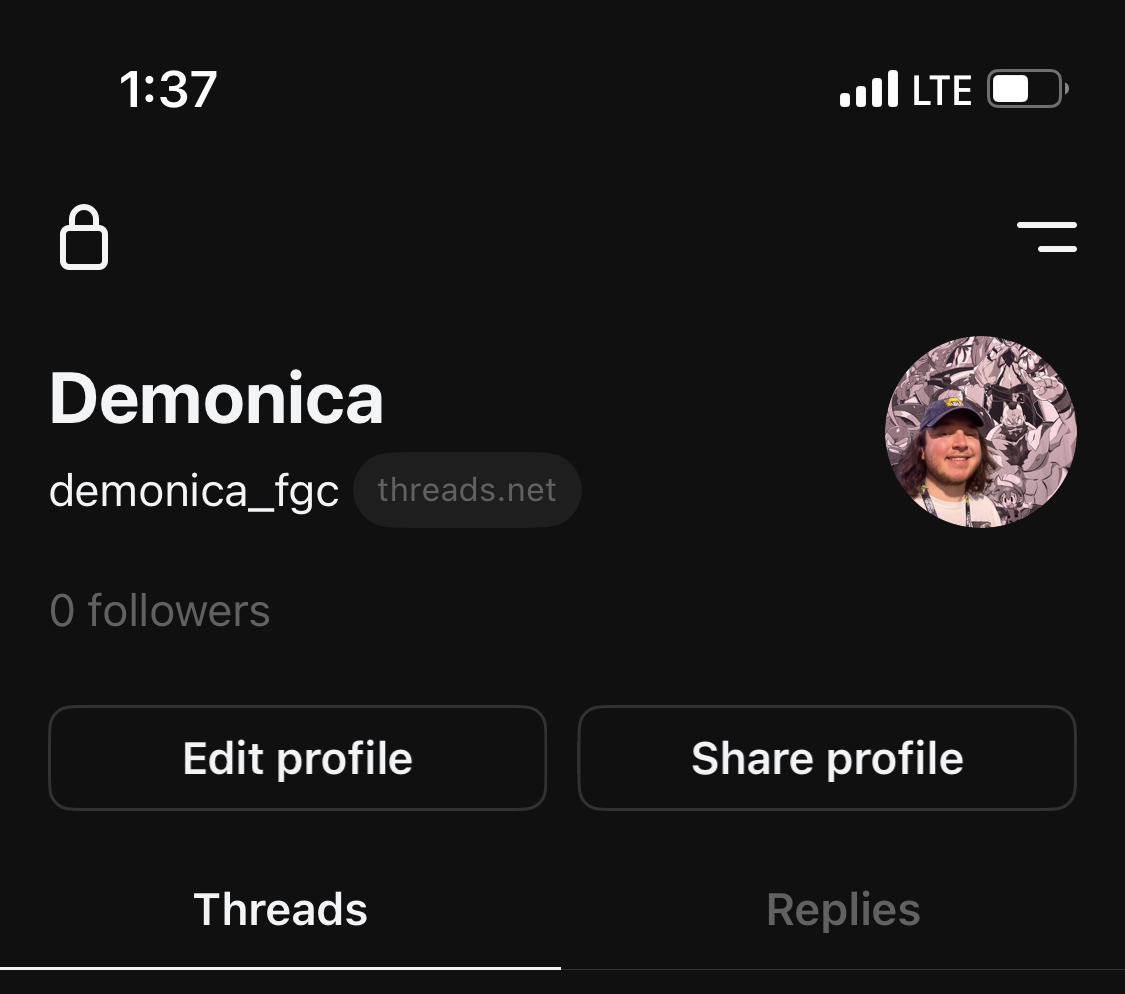Open the 0 followers list
Screen dimensions: 1125x994
160,611
